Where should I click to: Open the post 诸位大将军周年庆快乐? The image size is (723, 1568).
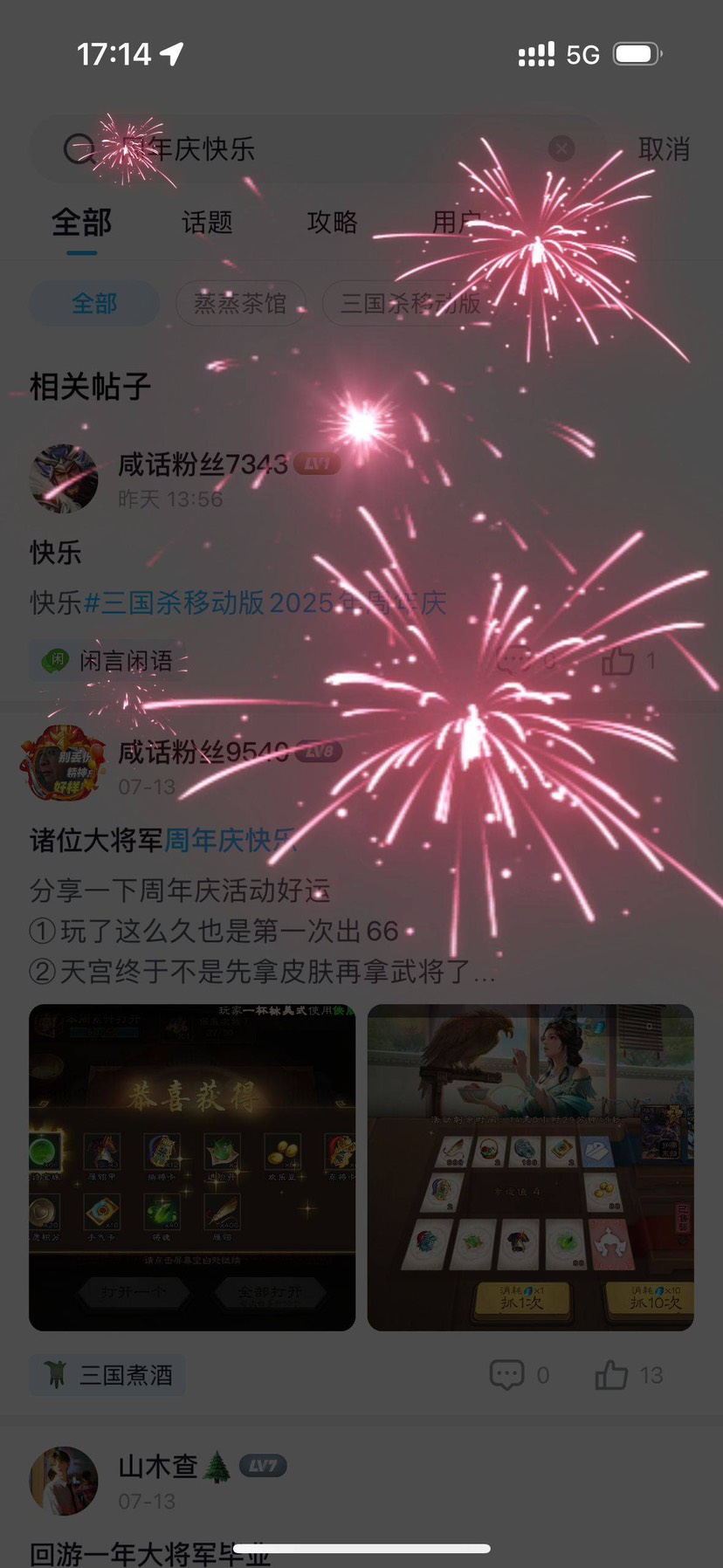163,840
